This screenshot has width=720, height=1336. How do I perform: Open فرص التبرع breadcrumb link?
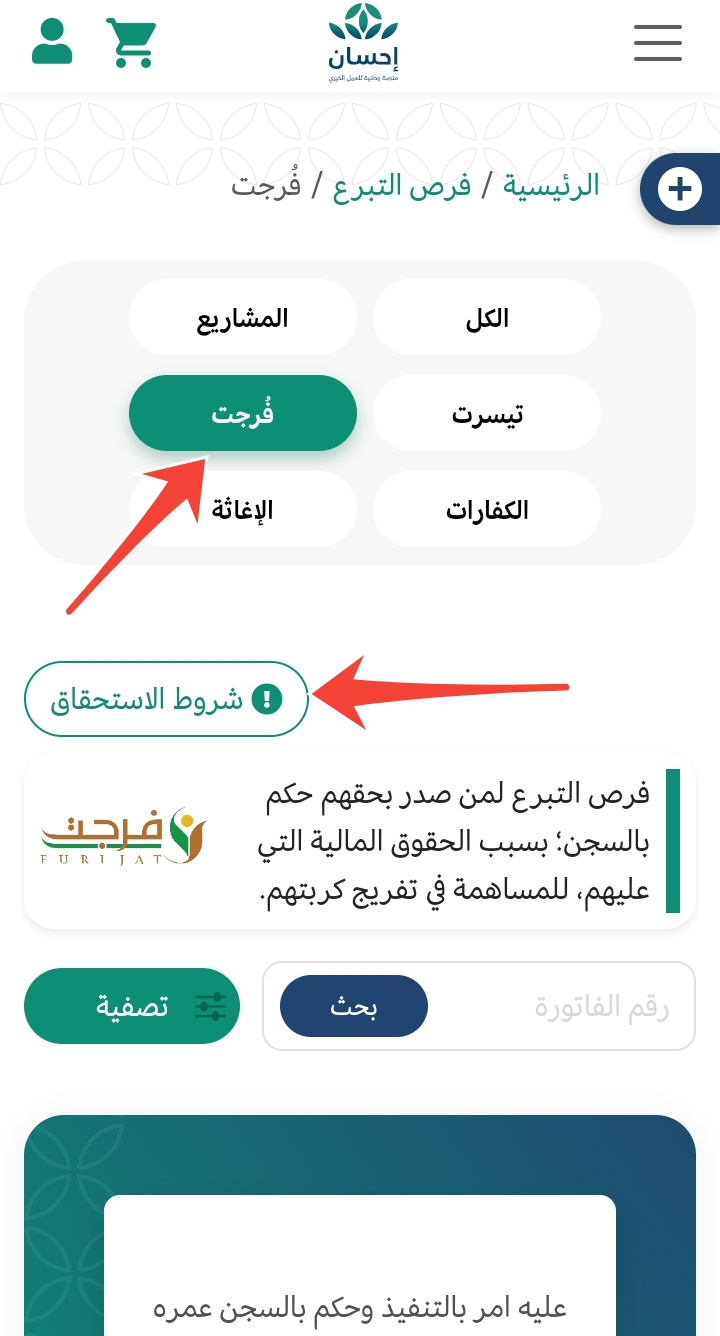click(x=402, y=185)
